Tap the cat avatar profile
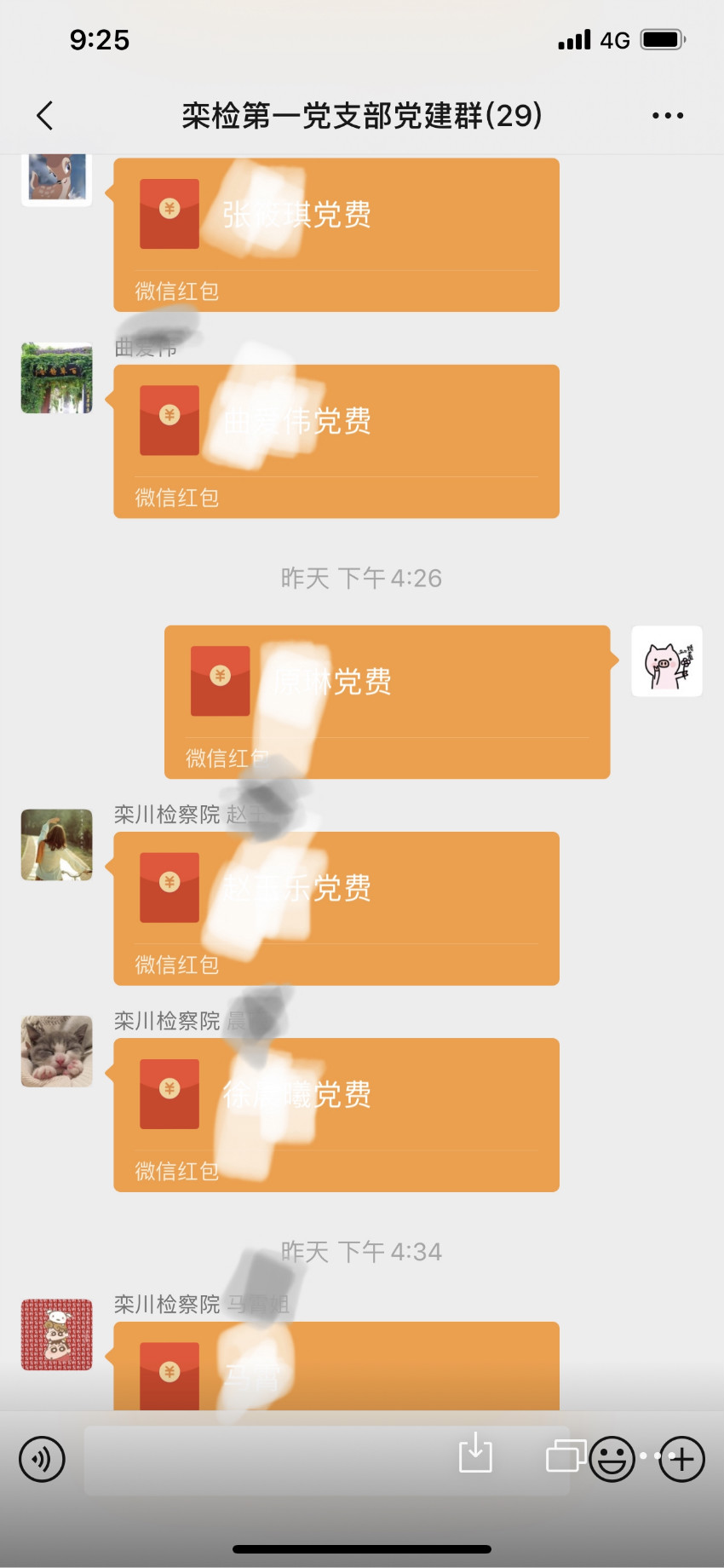Viewport: 724px width, 1568px height. coord(56,1051)
